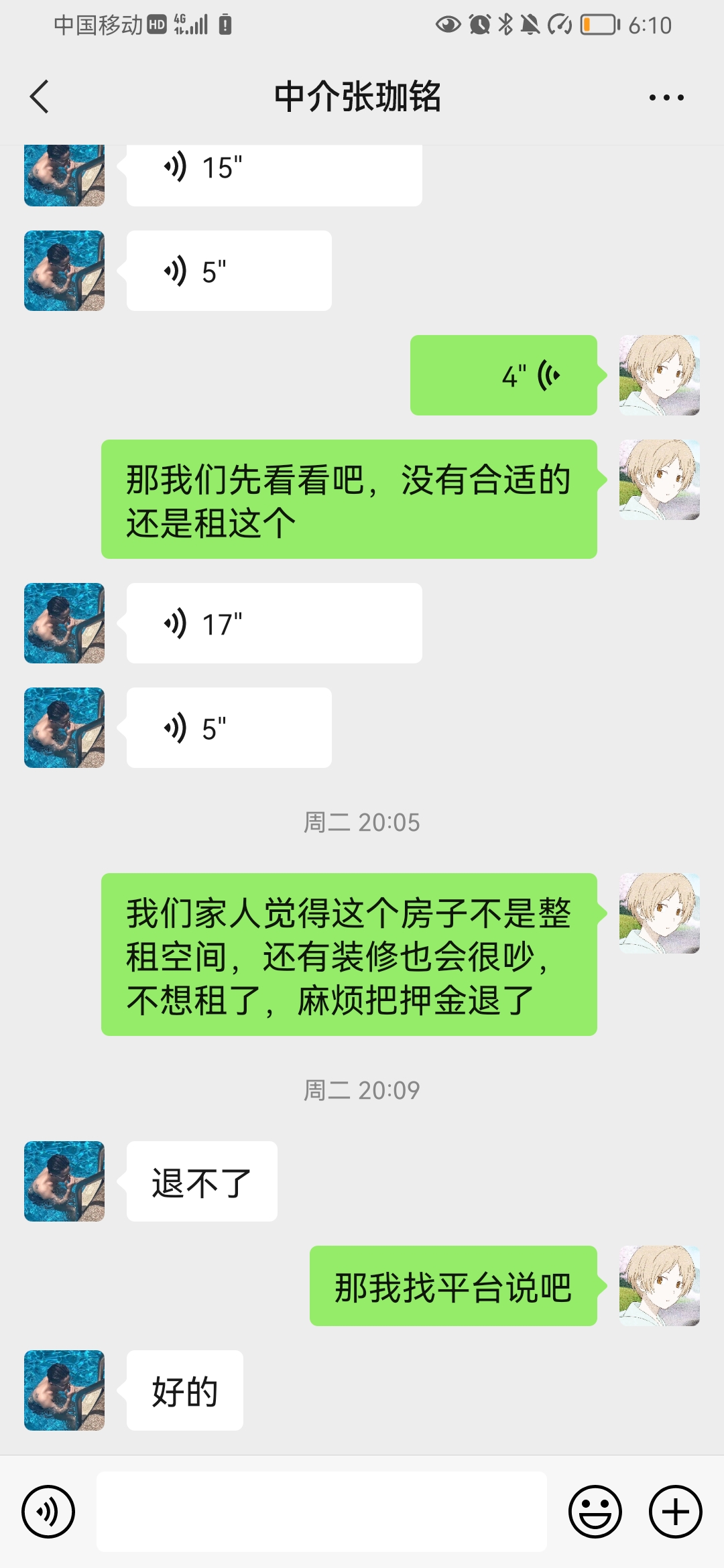Open contact avatar beside 退不了
Image resolution: width=724 pixels, height=1568 pixels.
(64, 1181)
